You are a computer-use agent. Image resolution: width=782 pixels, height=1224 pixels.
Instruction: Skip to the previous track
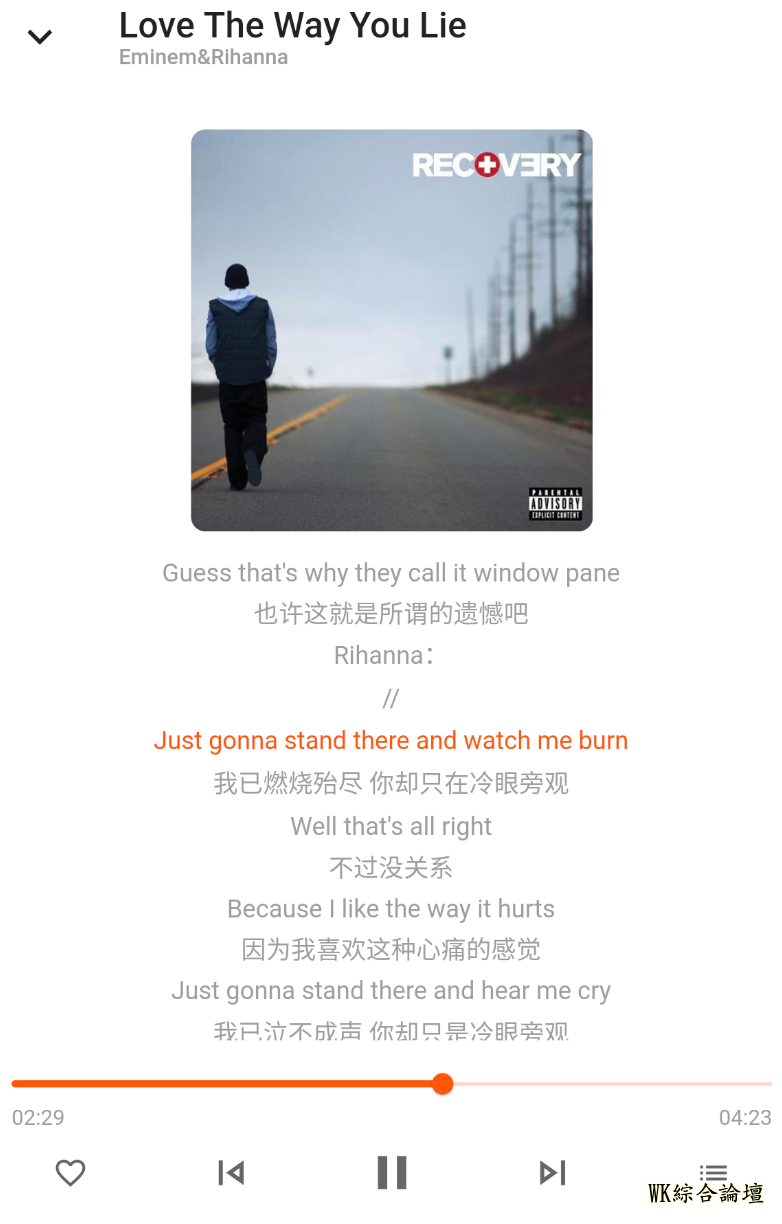coord(231,1172)
